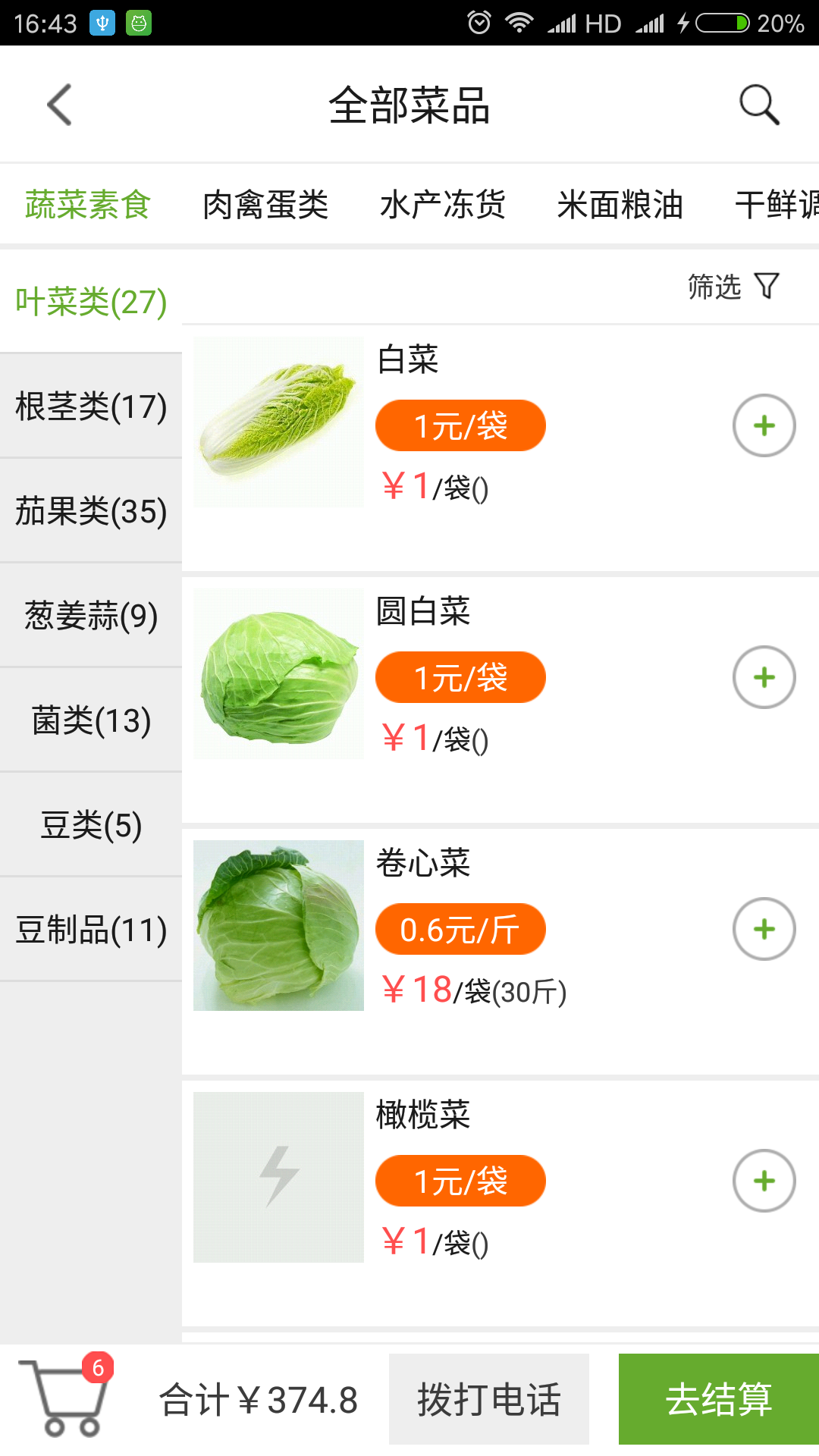Go back from 全部菜品 page
This screenshot has width=819, height=1456.
59,105
